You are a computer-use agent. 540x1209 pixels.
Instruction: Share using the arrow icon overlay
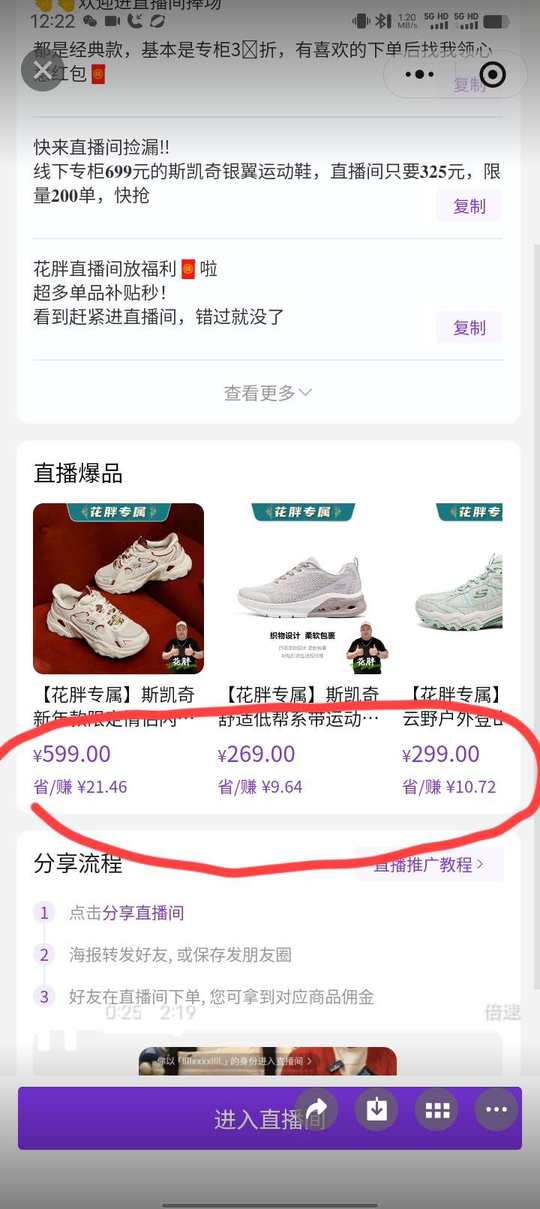pyautogui.click(x=316, y=1109)
